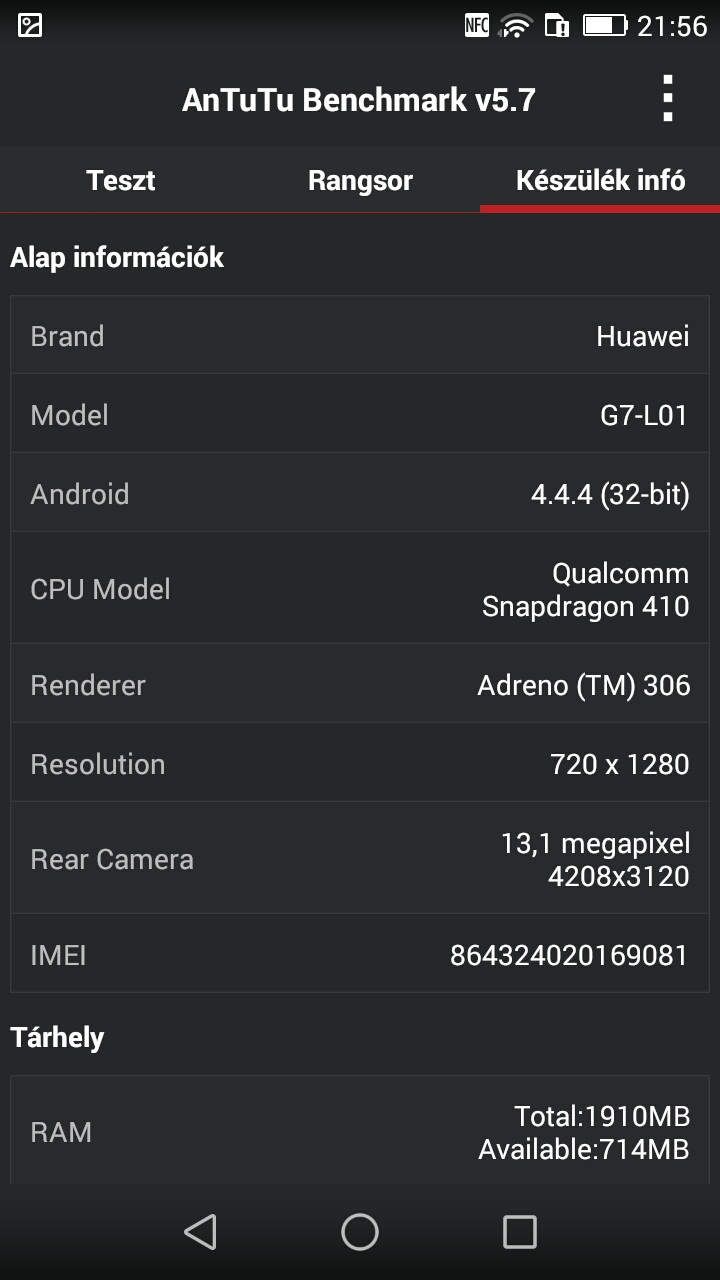
Task: Switch to the Teszt tab
Action: click(x=120, y=181)
